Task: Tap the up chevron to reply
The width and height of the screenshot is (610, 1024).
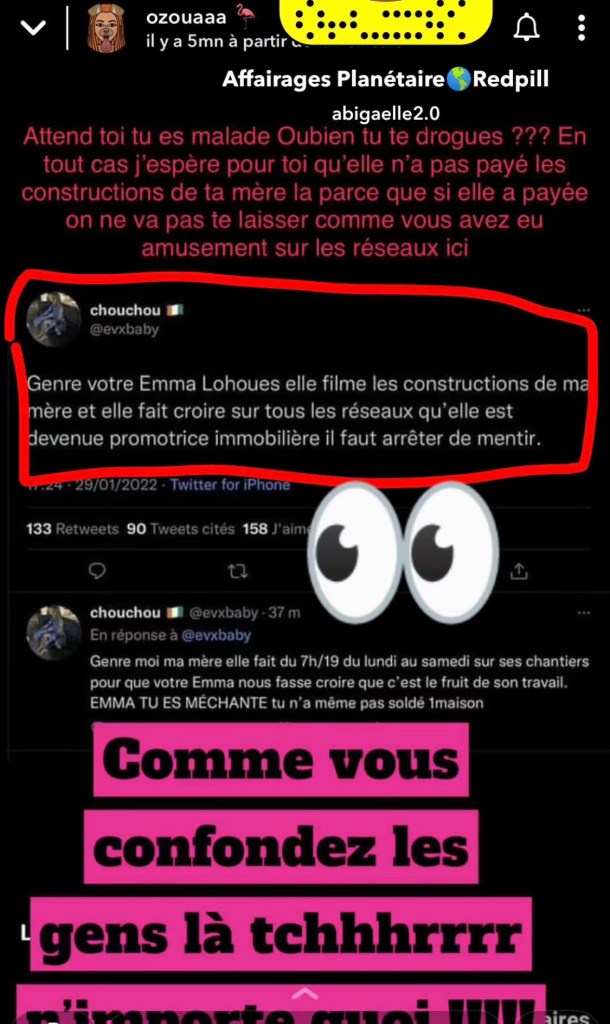Action: (305, 995)
